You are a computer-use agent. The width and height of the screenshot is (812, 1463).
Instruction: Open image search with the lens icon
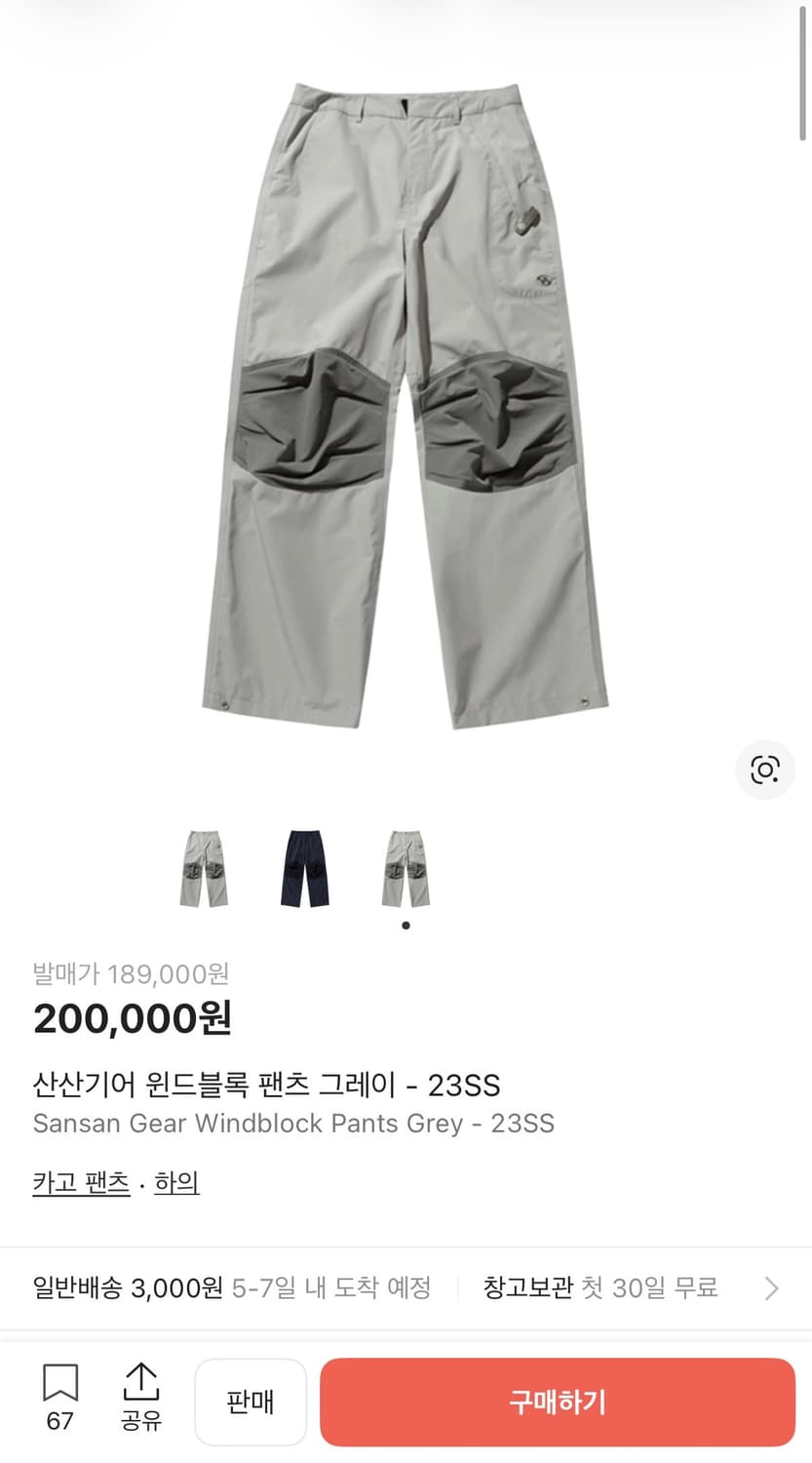(x=766, y=771)
